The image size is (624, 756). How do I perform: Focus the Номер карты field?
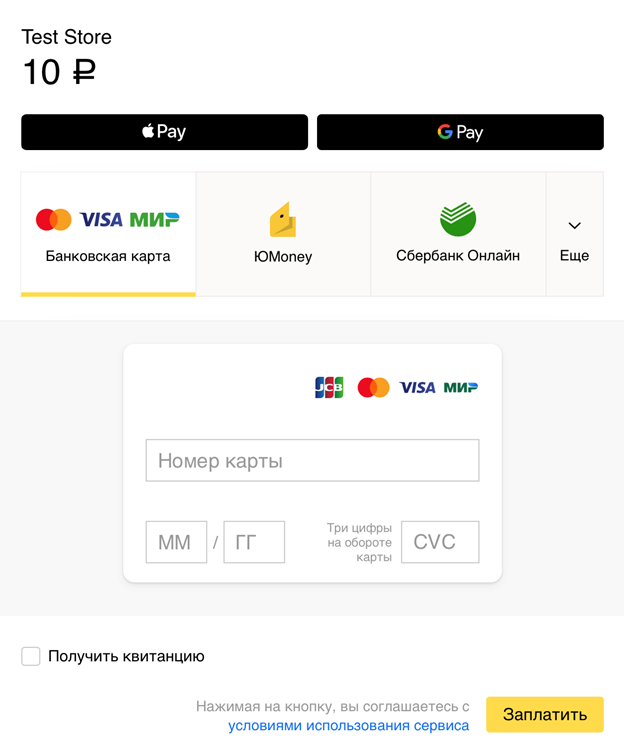pyautogui.click(x=312, y=461)
